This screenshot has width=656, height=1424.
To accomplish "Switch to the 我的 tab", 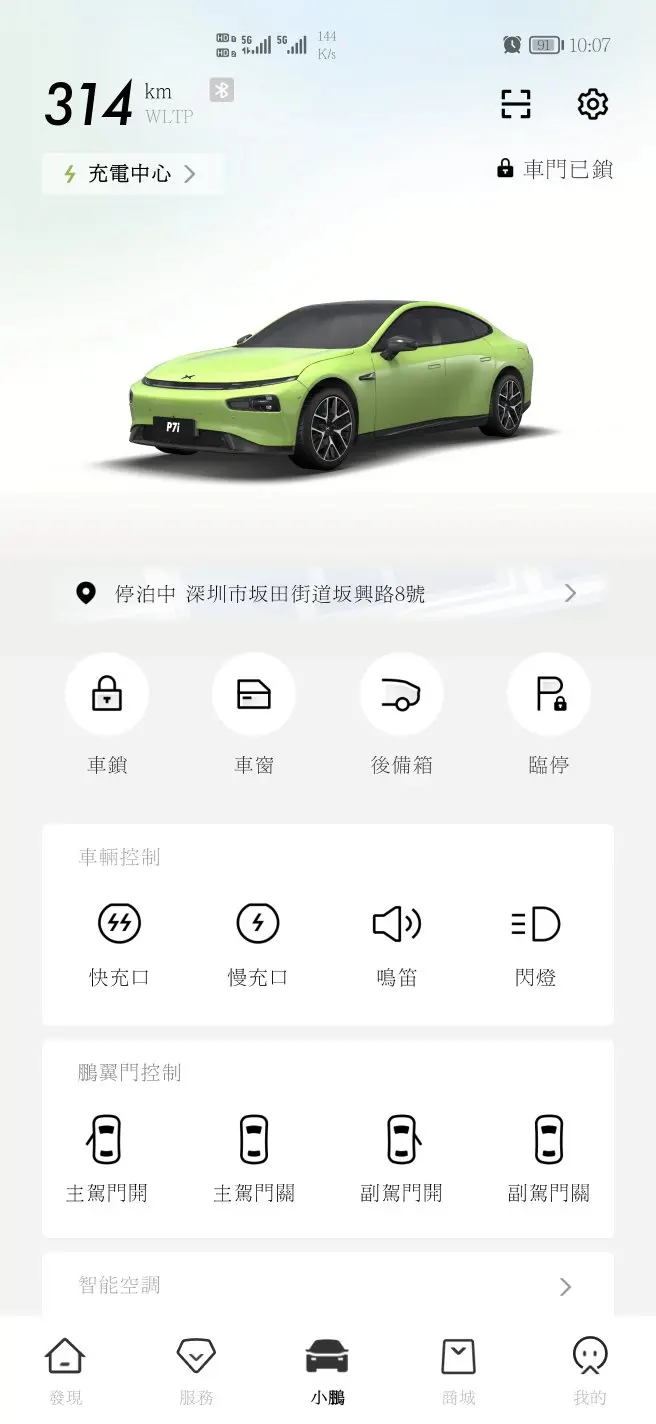I will pos(590,1371).
